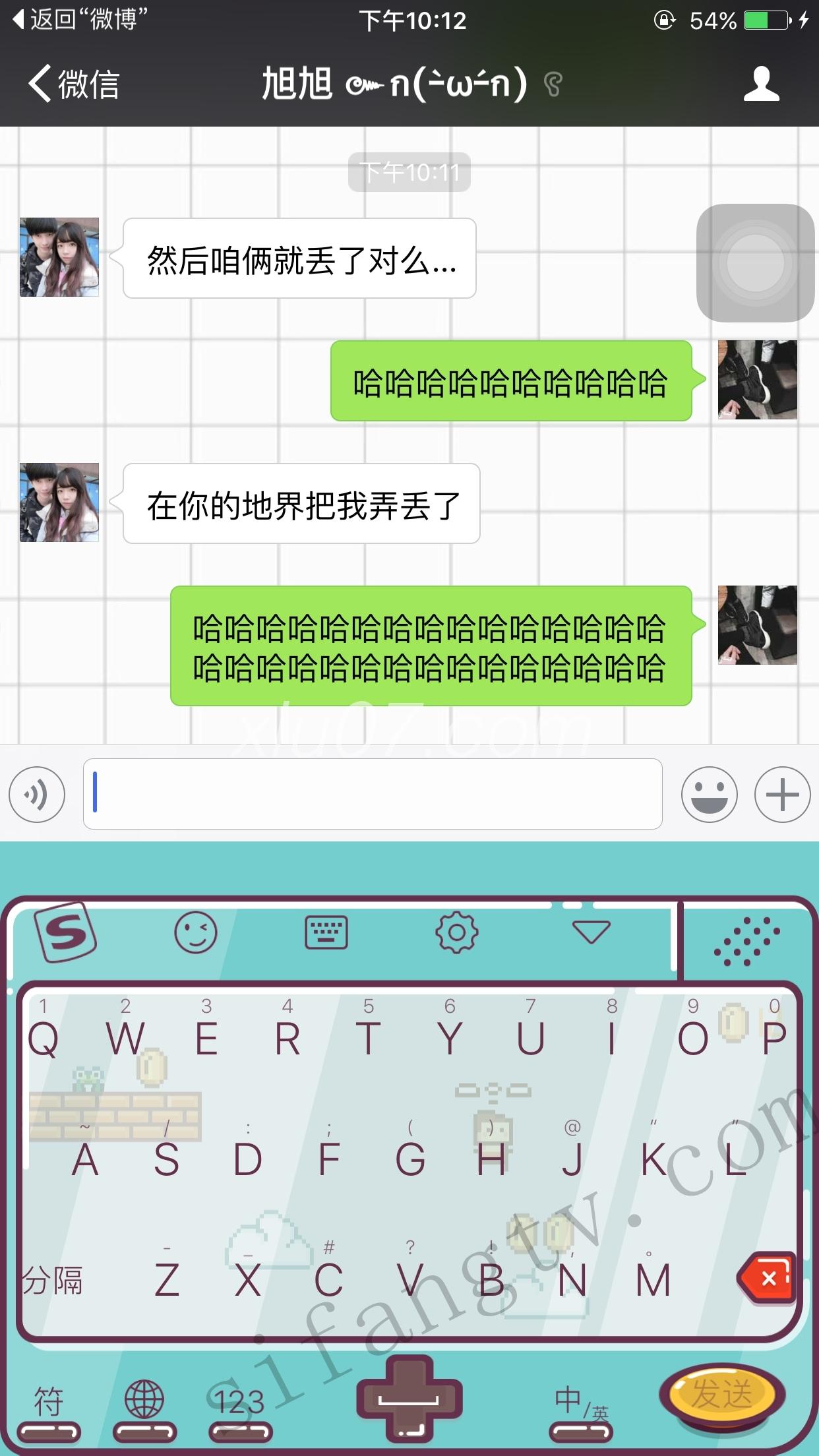Focus the message text field
Image resolution: width=819 pixels, height=1456 pixels.
click(x=373, y=794)
